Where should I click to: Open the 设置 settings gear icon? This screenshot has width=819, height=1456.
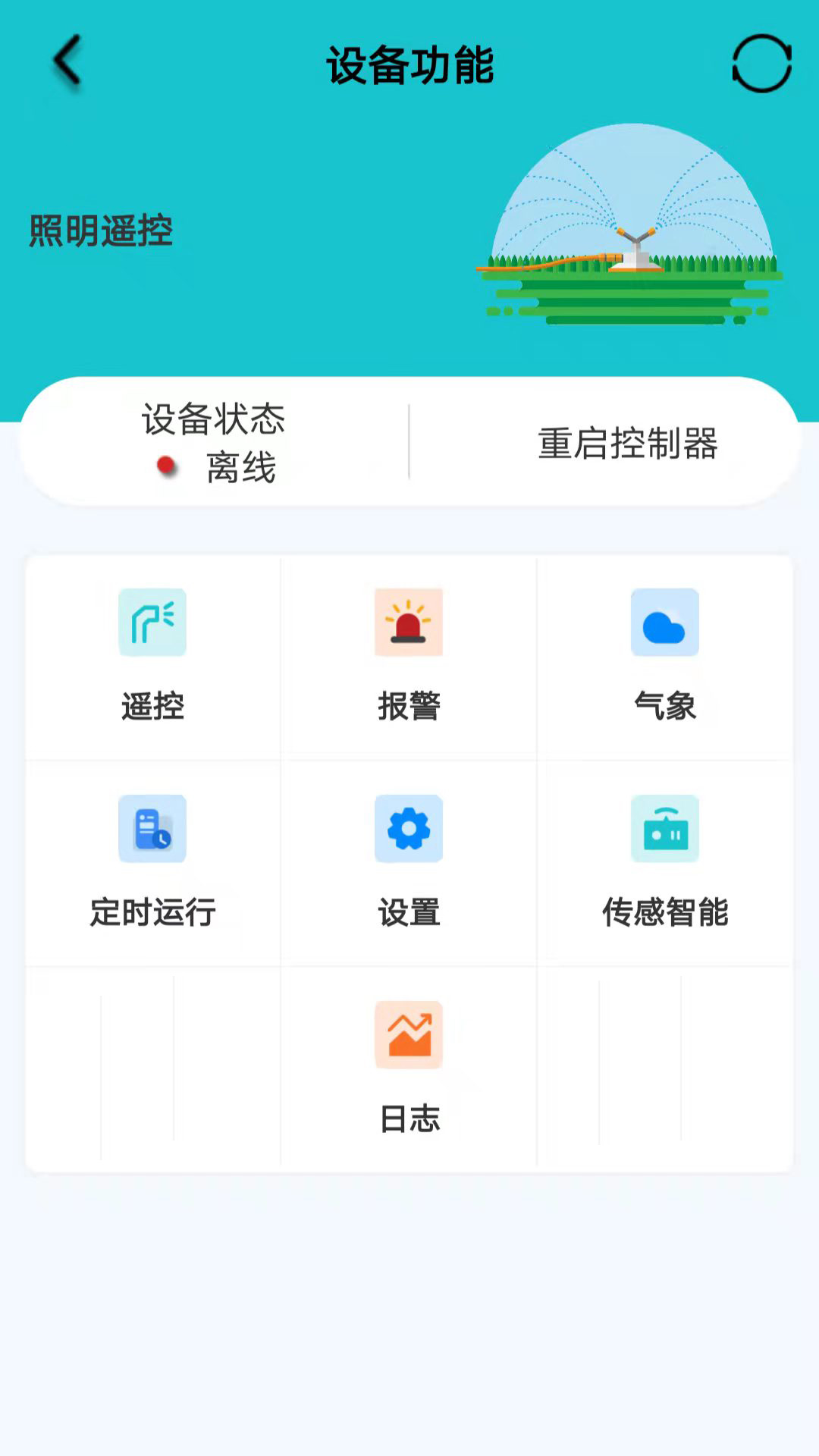408,829
